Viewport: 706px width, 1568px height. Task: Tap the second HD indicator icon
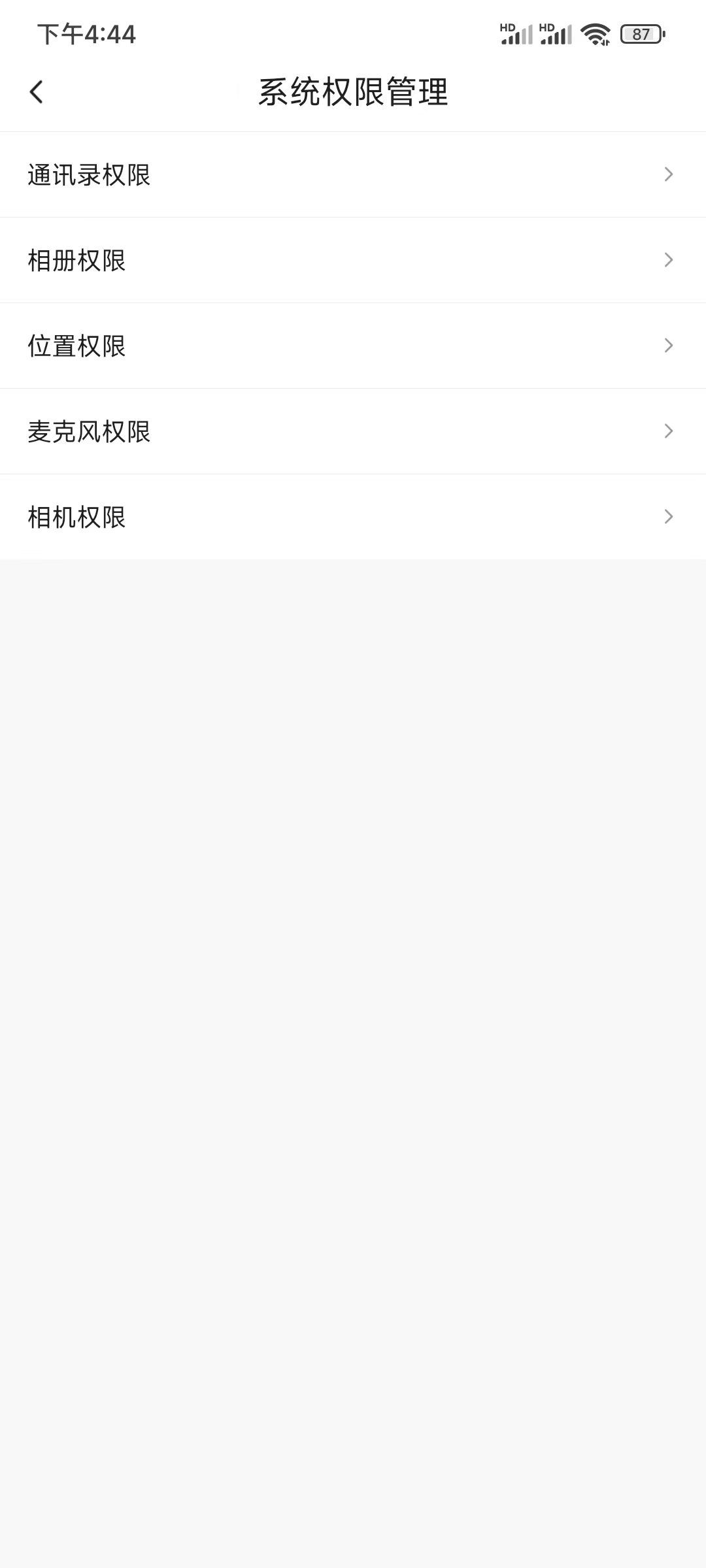546,26
